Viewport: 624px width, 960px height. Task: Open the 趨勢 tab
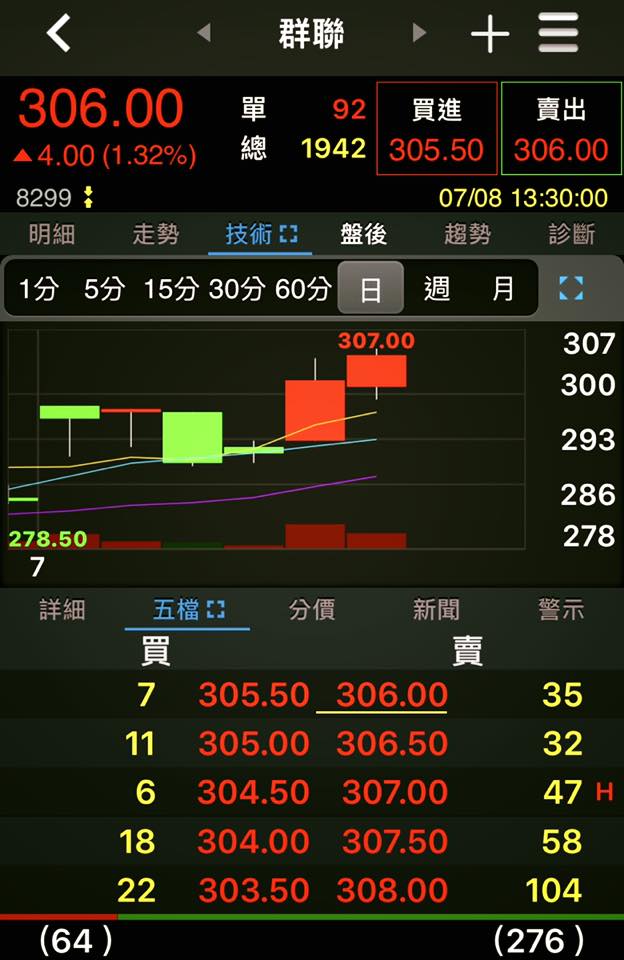click(468, 234)
